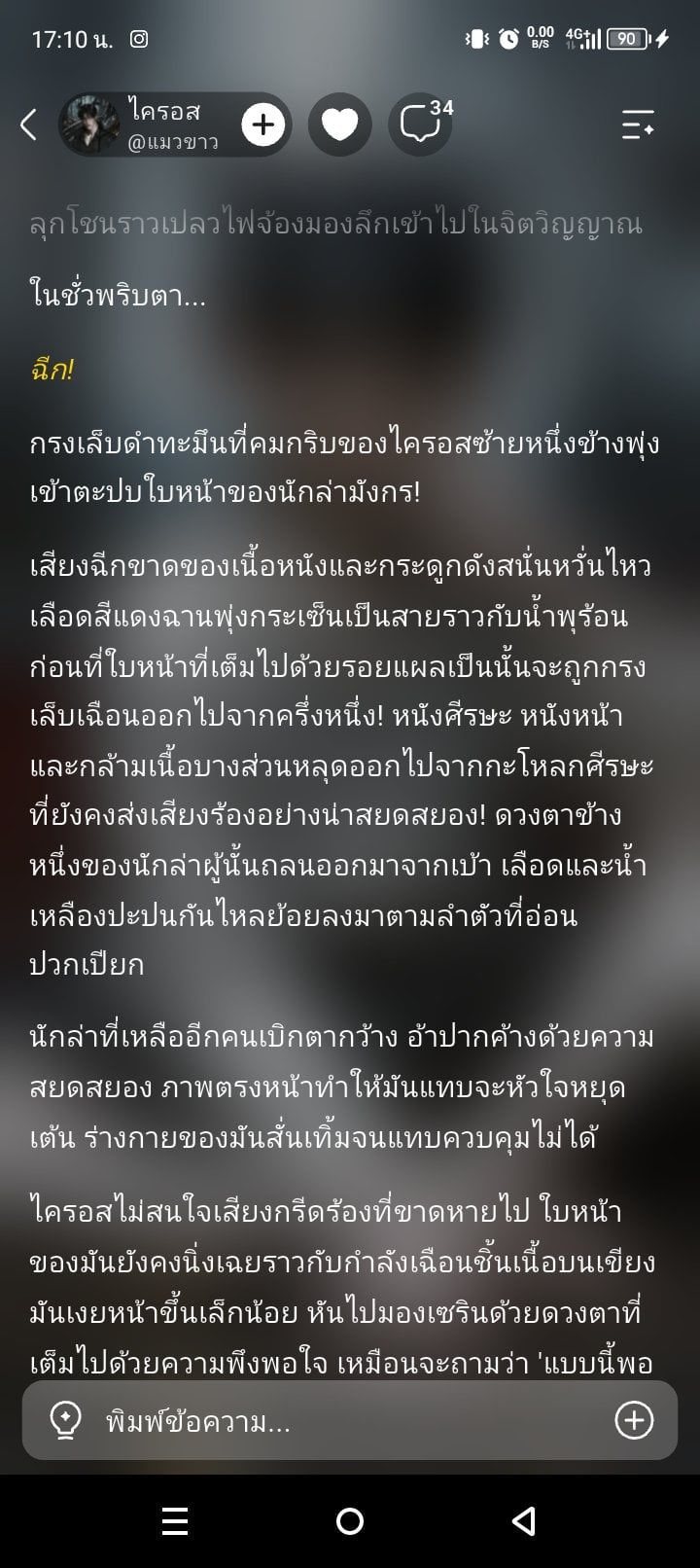The height and width of the screenshot is (1568, 700).
Task: Follow ไครอส with the plus button
Action: tap(263, 125)
